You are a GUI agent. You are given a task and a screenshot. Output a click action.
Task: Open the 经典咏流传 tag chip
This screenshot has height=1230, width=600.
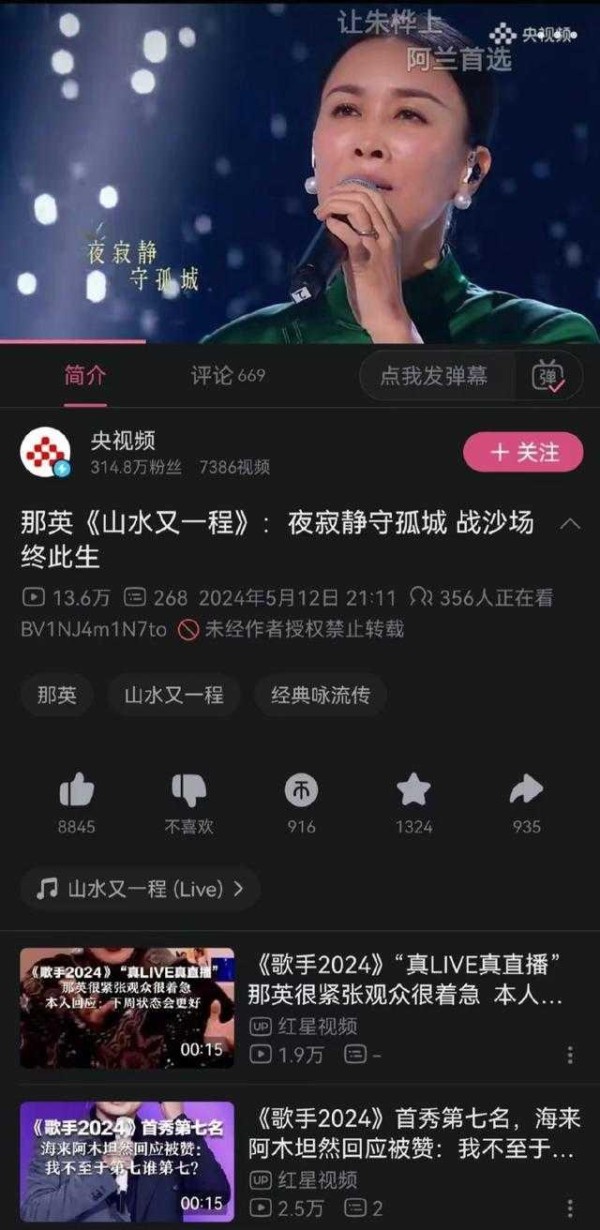pyautogui.click(x=321, y=695)
